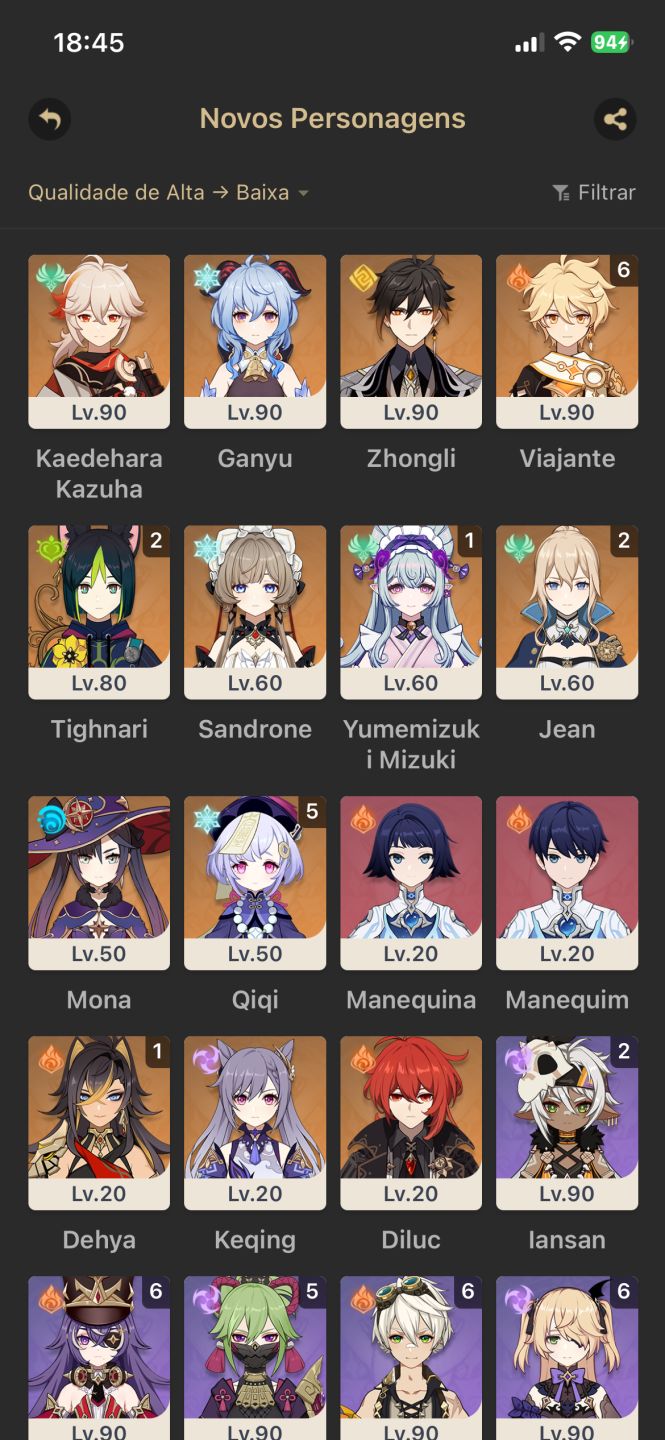Image resolution: width=665 pixels, height=1440 pixels.
Task: Open the Qualidade de Alta → Baixa sort dropdown
Action: [168, 192]
